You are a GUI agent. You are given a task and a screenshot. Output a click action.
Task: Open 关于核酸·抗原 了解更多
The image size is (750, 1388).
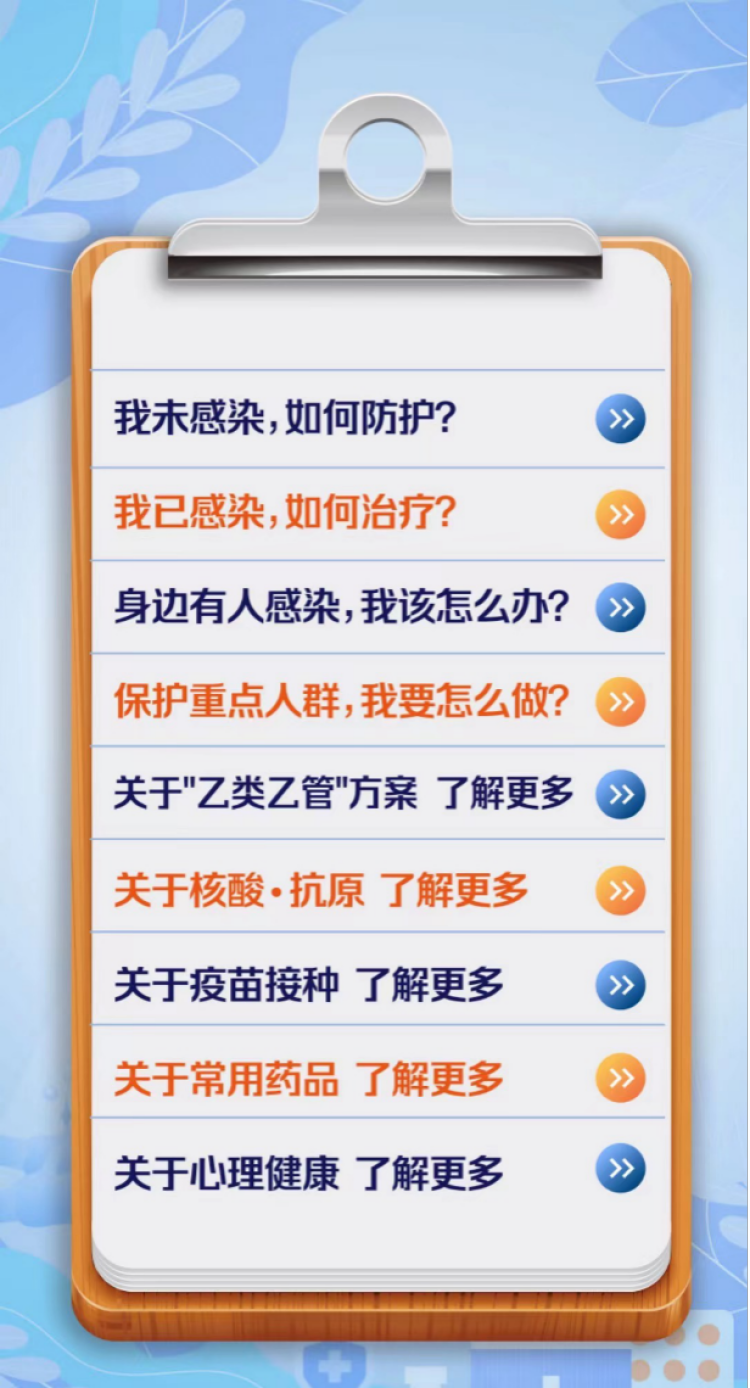[x=378, y=890]
